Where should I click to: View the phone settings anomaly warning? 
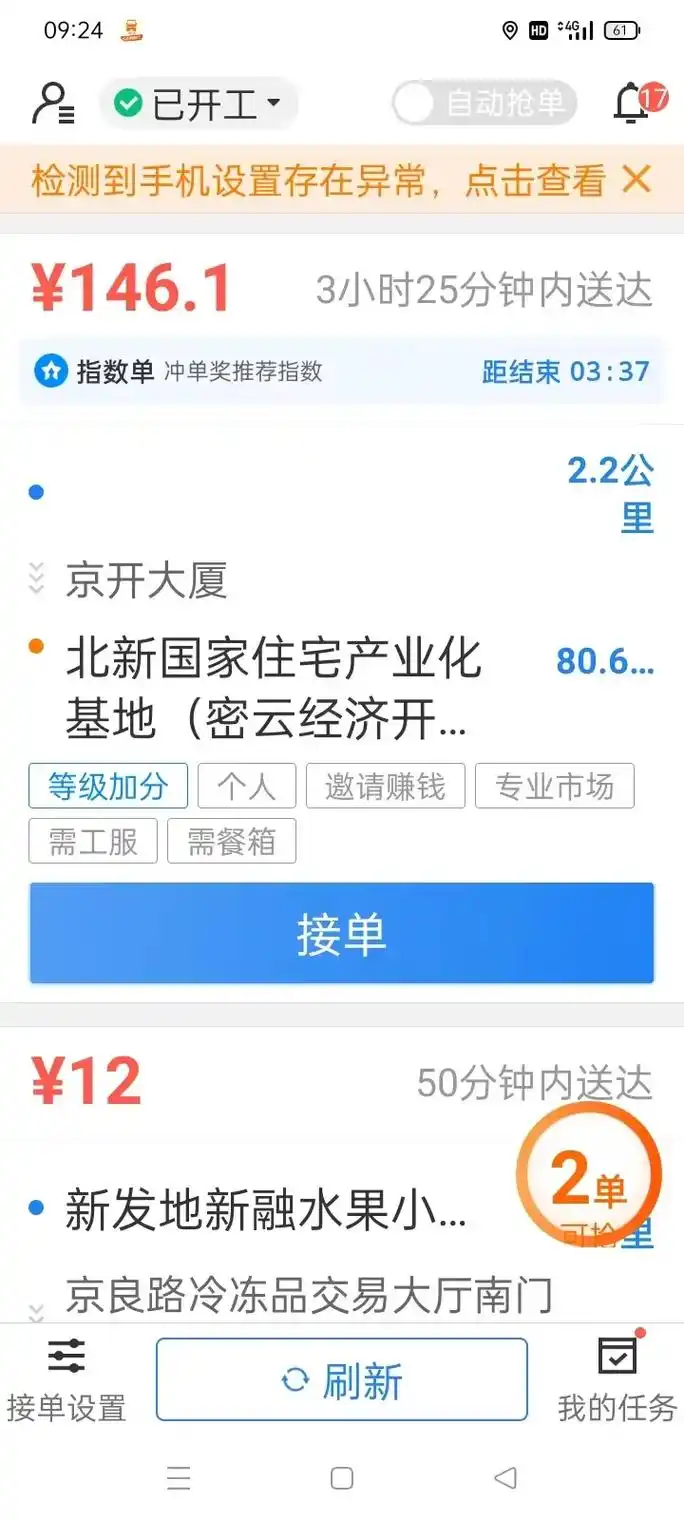click(318, 181)
